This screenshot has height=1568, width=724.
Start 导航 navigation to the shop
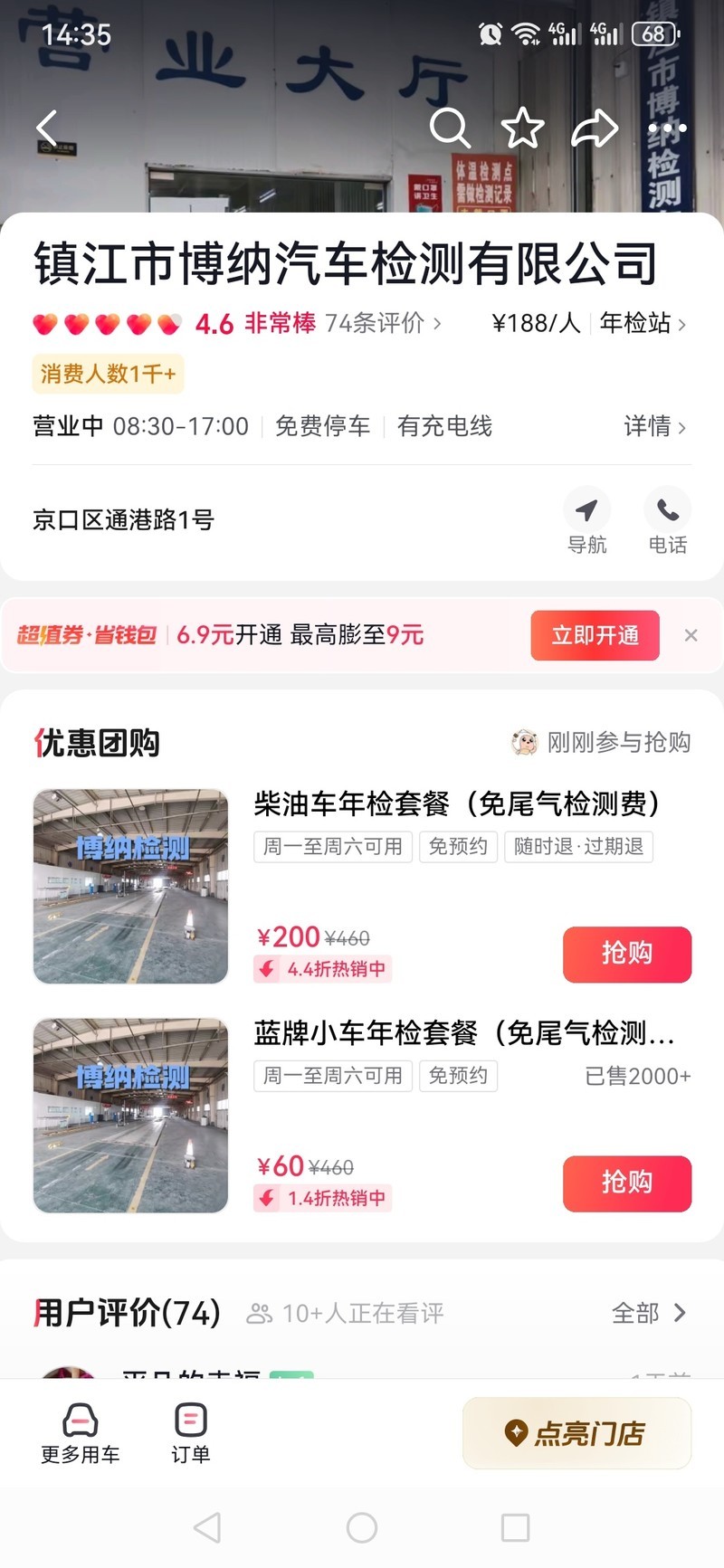coord(586,521)
